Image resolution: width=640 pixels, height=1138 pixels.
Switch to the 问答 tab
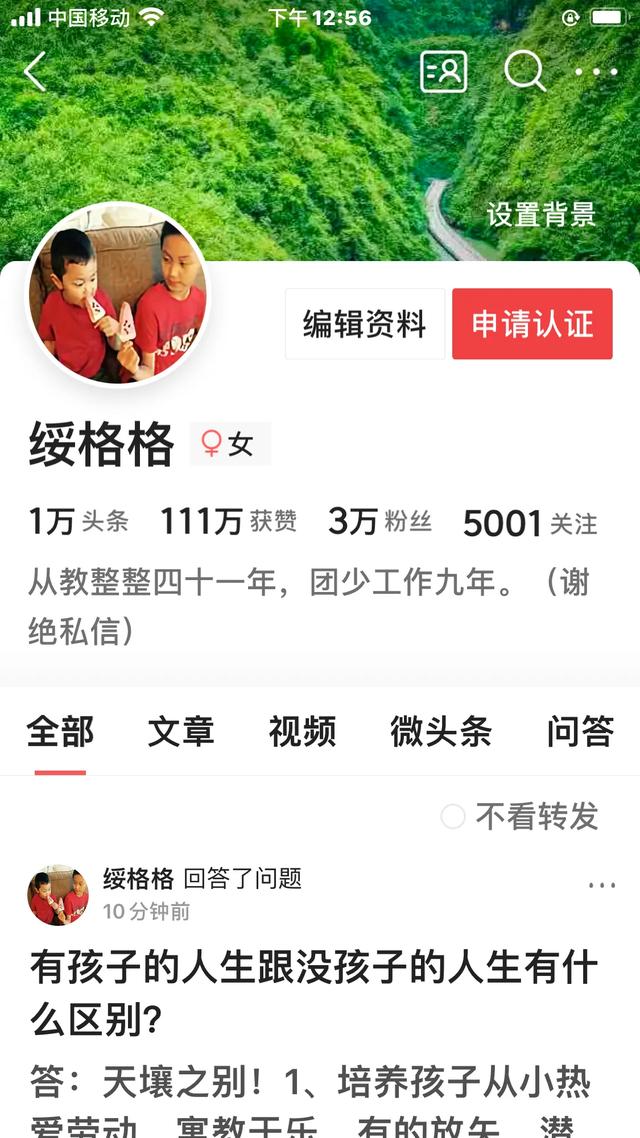[x=580, y=731]
